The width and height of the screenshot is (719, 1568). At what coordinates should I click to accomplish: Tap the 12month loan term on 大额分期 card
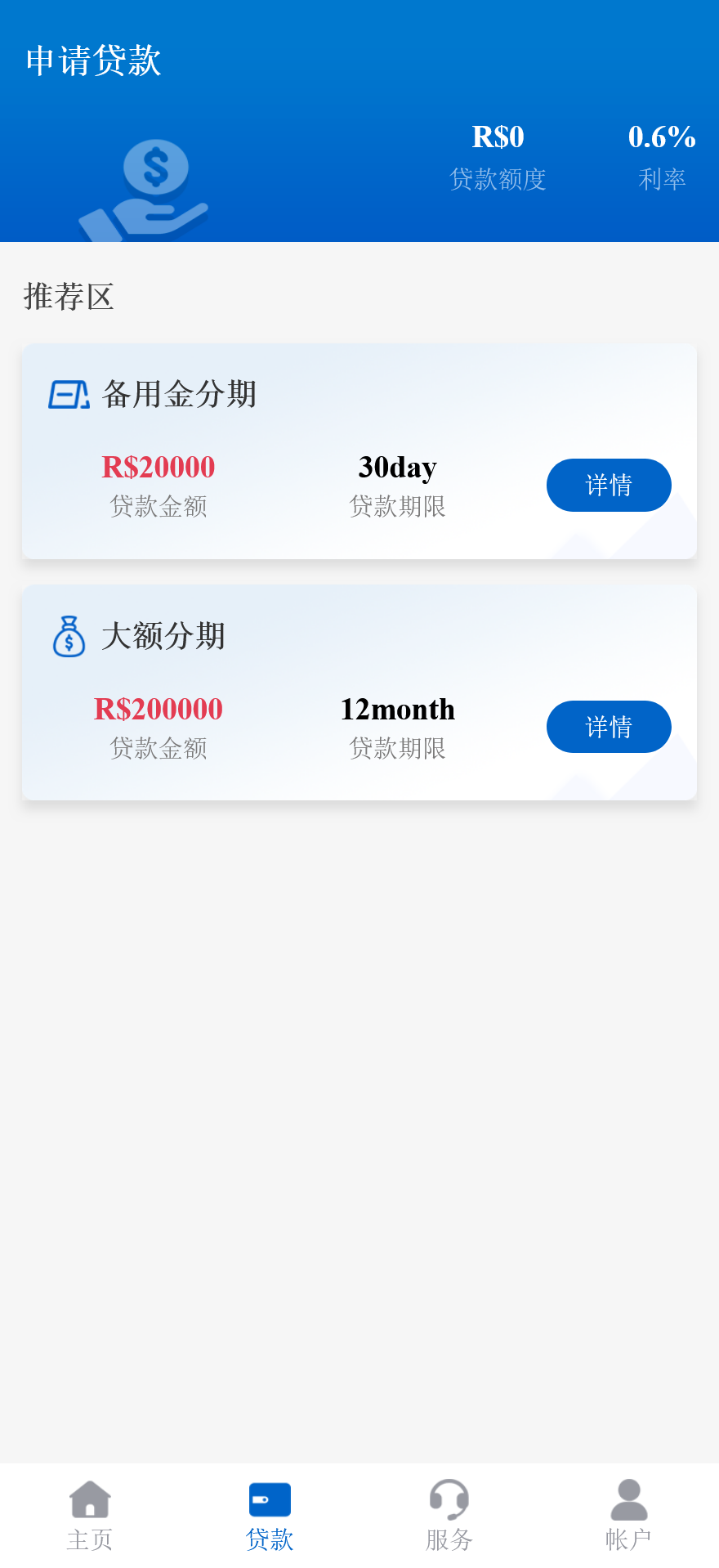coord(398,710)
